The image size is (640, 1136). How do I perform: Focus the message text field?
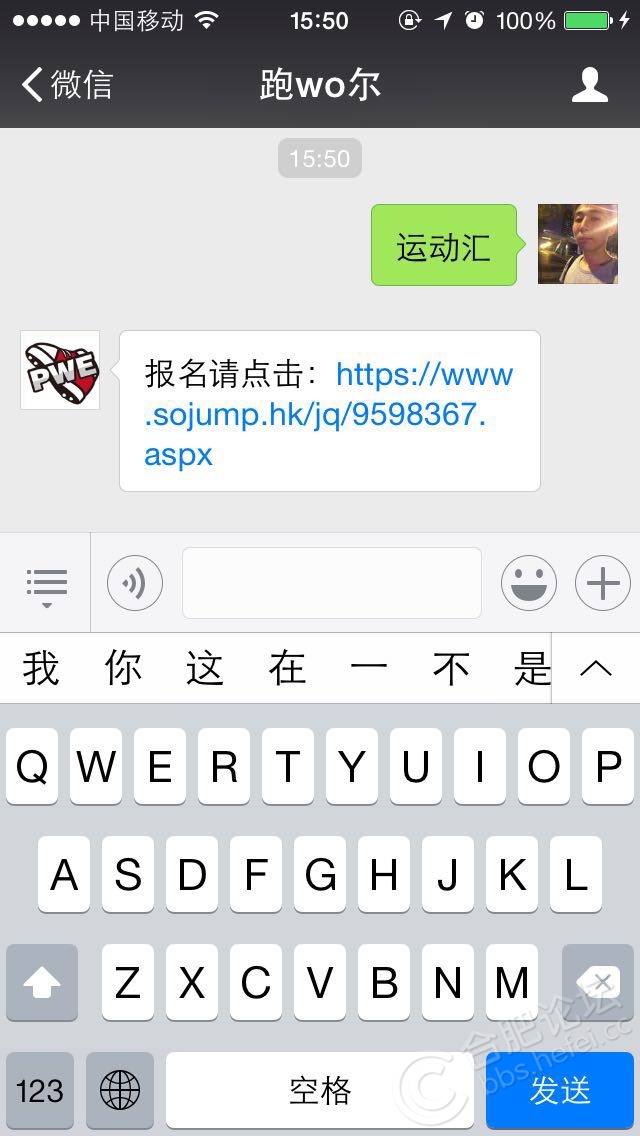point(331,583)
